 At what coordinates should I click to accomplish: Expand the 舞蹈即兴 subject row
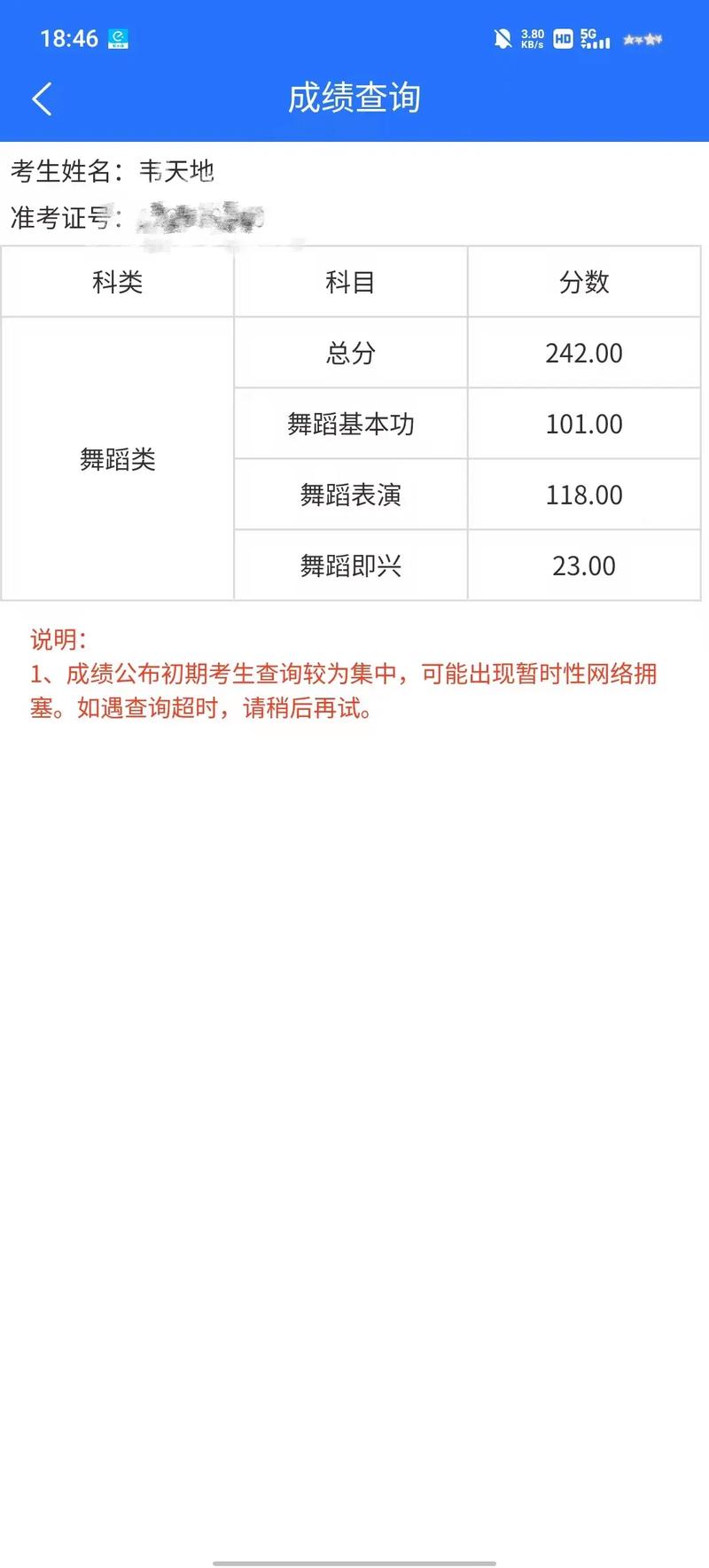coord(349,566)
